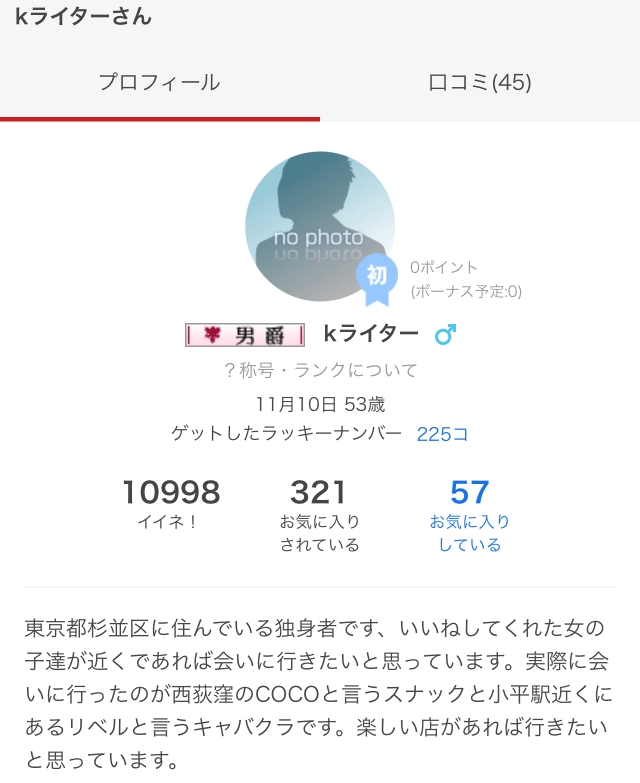Open the 口コミ(45) tab
The height and width of the screenshot is (783, 640).
click(480, 83)
